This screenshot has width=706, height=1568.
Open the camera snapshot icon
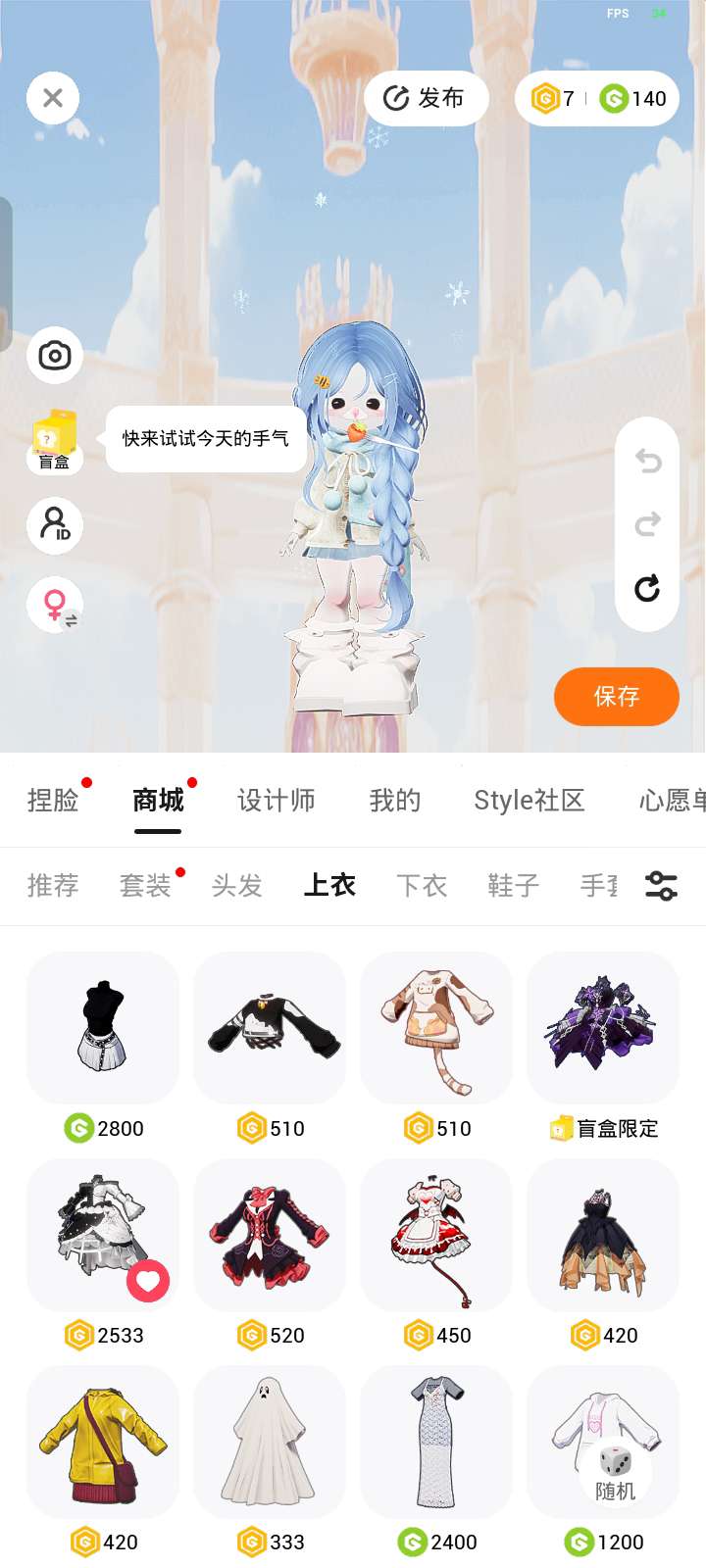click(x=55, y=355)
